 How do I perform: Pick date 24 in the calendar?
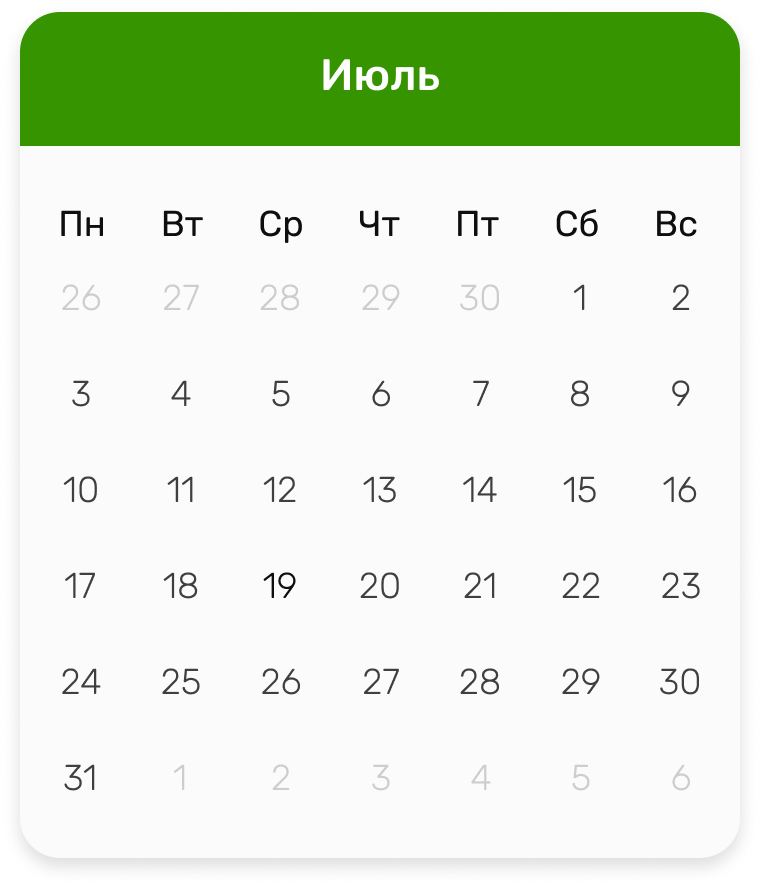pyautogui.click(x=80, y=682)
